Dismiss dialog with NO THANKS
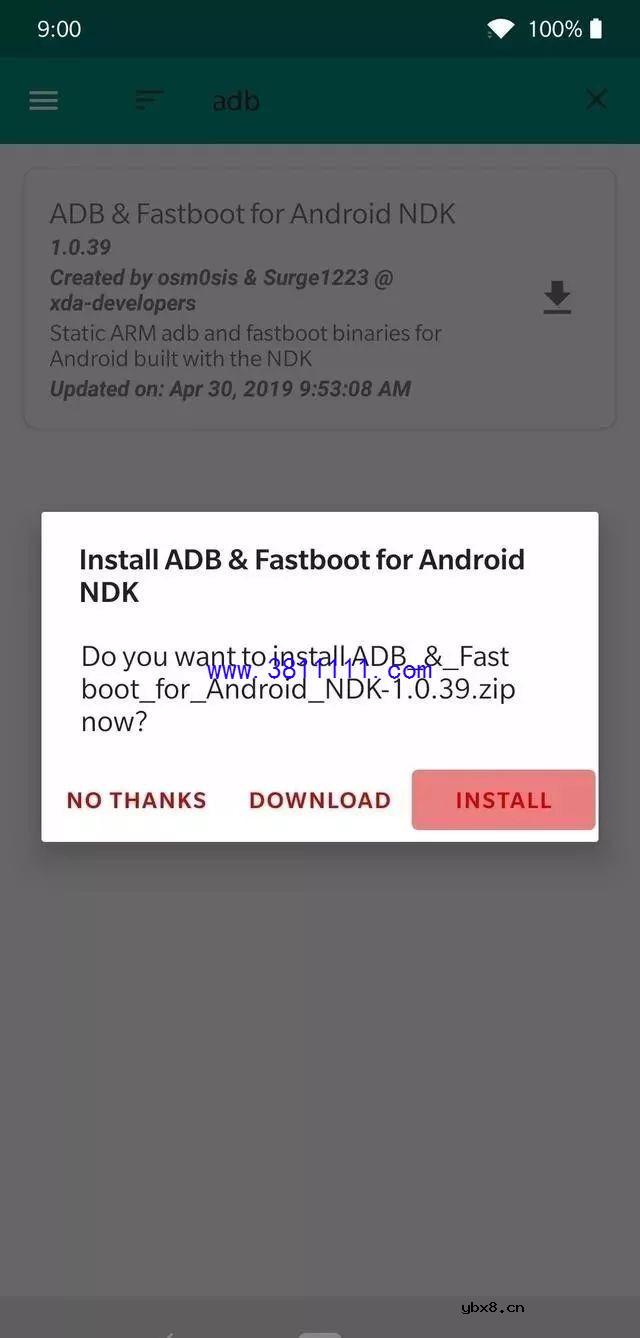640x1338 pixels. pos(136,800)
